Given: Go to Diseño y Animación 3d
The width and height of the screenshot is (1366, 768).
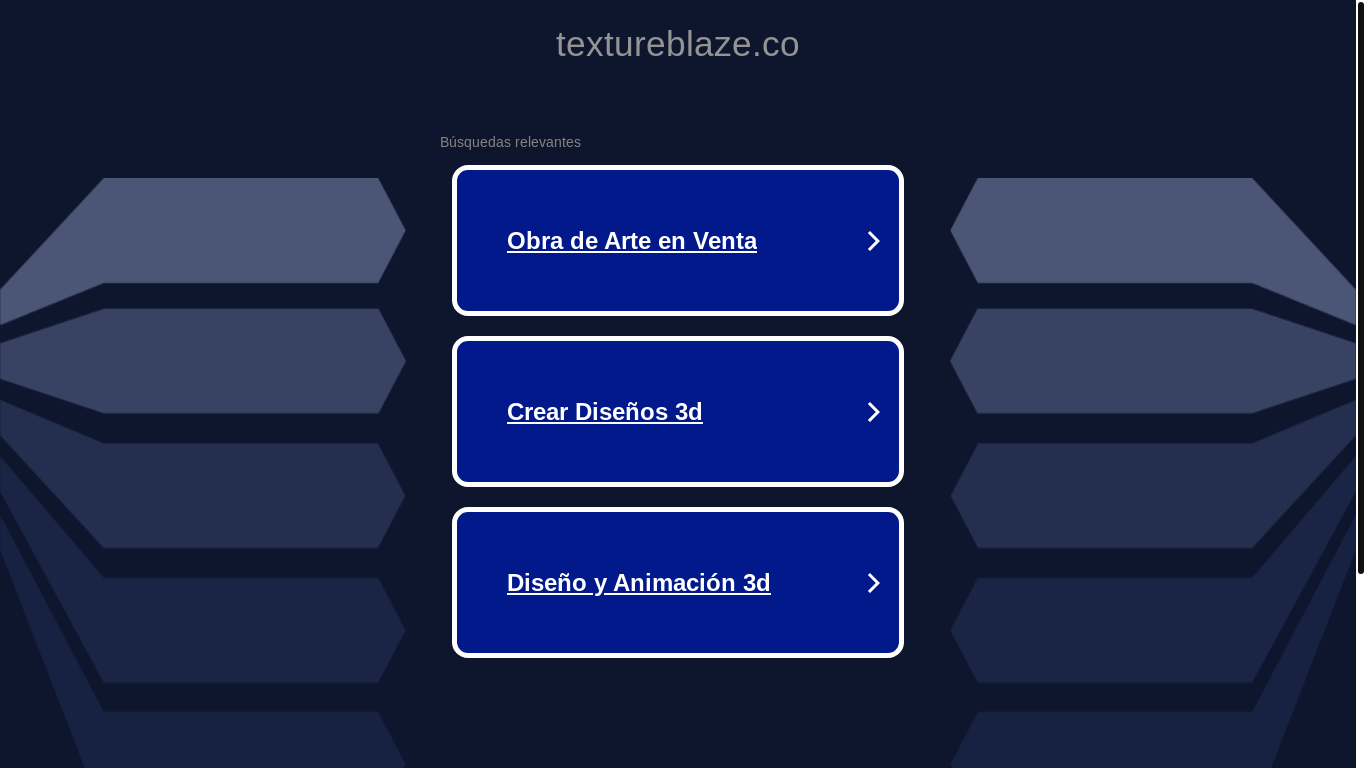Looking at the screenshot, I should point(638,583).
